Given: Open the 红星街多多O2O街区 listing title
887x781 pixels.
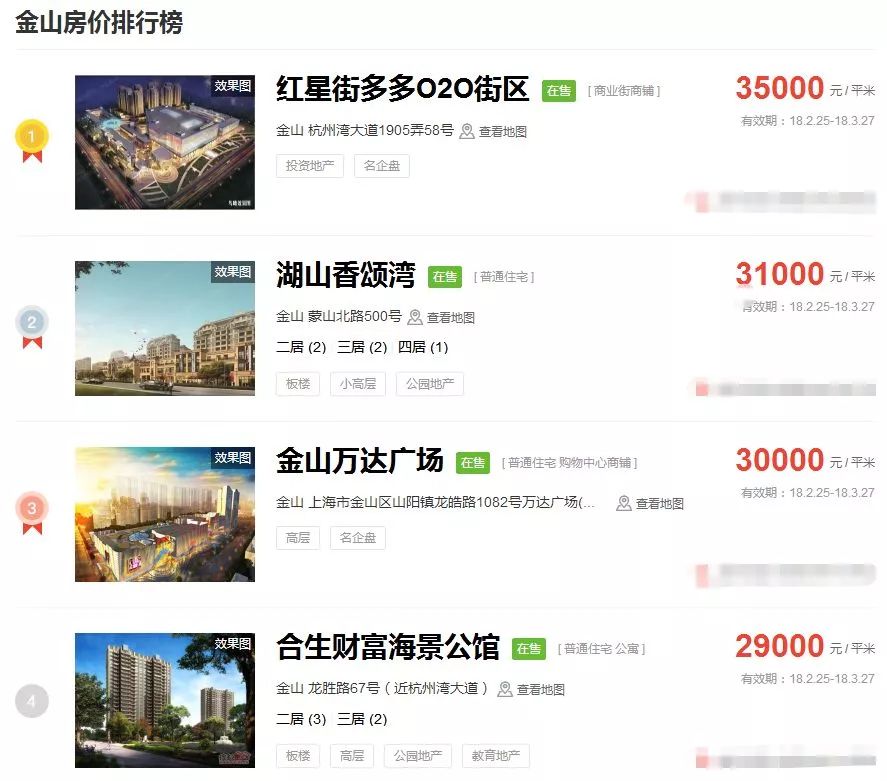Looking at the screenshot, I should click(402, 89).
